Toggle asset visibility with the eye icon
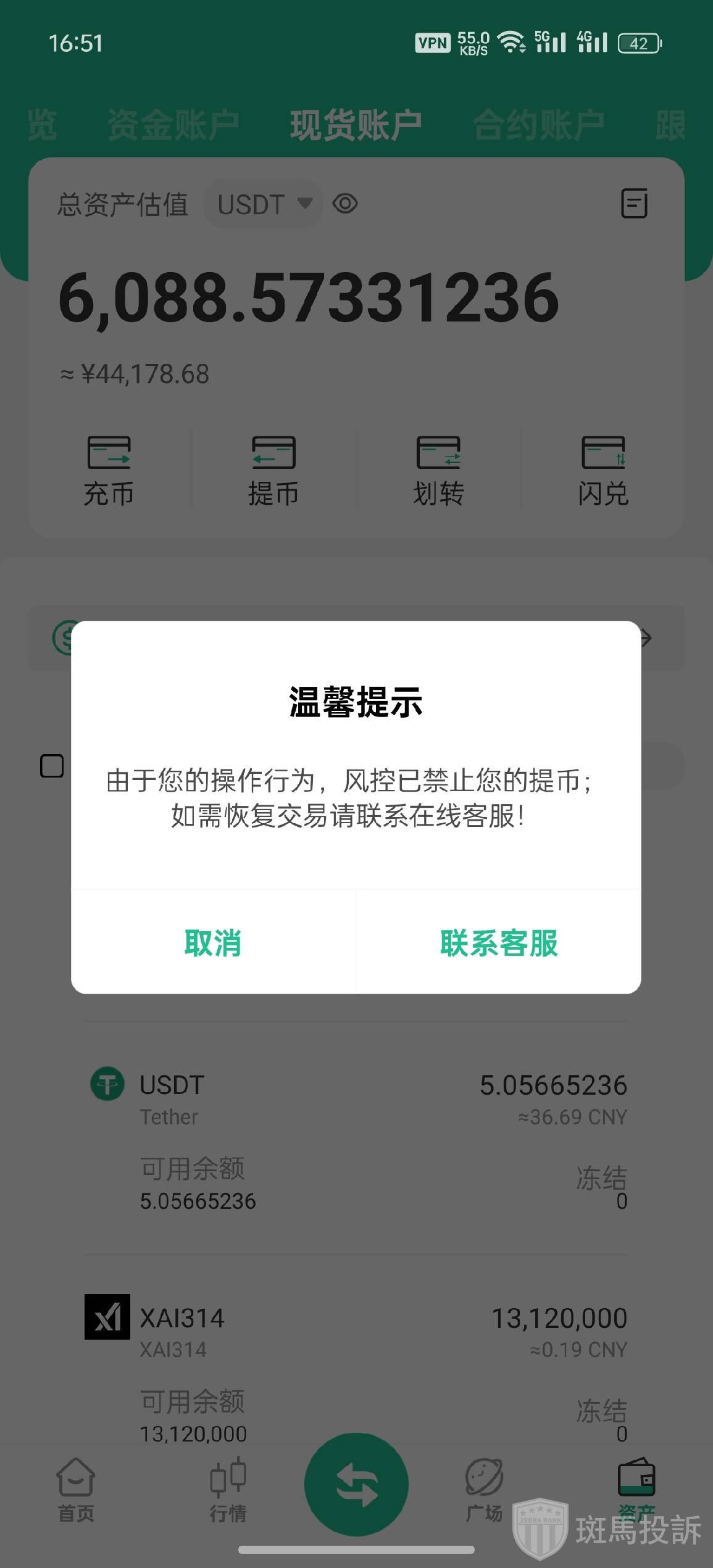The image size is (713, 1568). (x=345, y=204)
